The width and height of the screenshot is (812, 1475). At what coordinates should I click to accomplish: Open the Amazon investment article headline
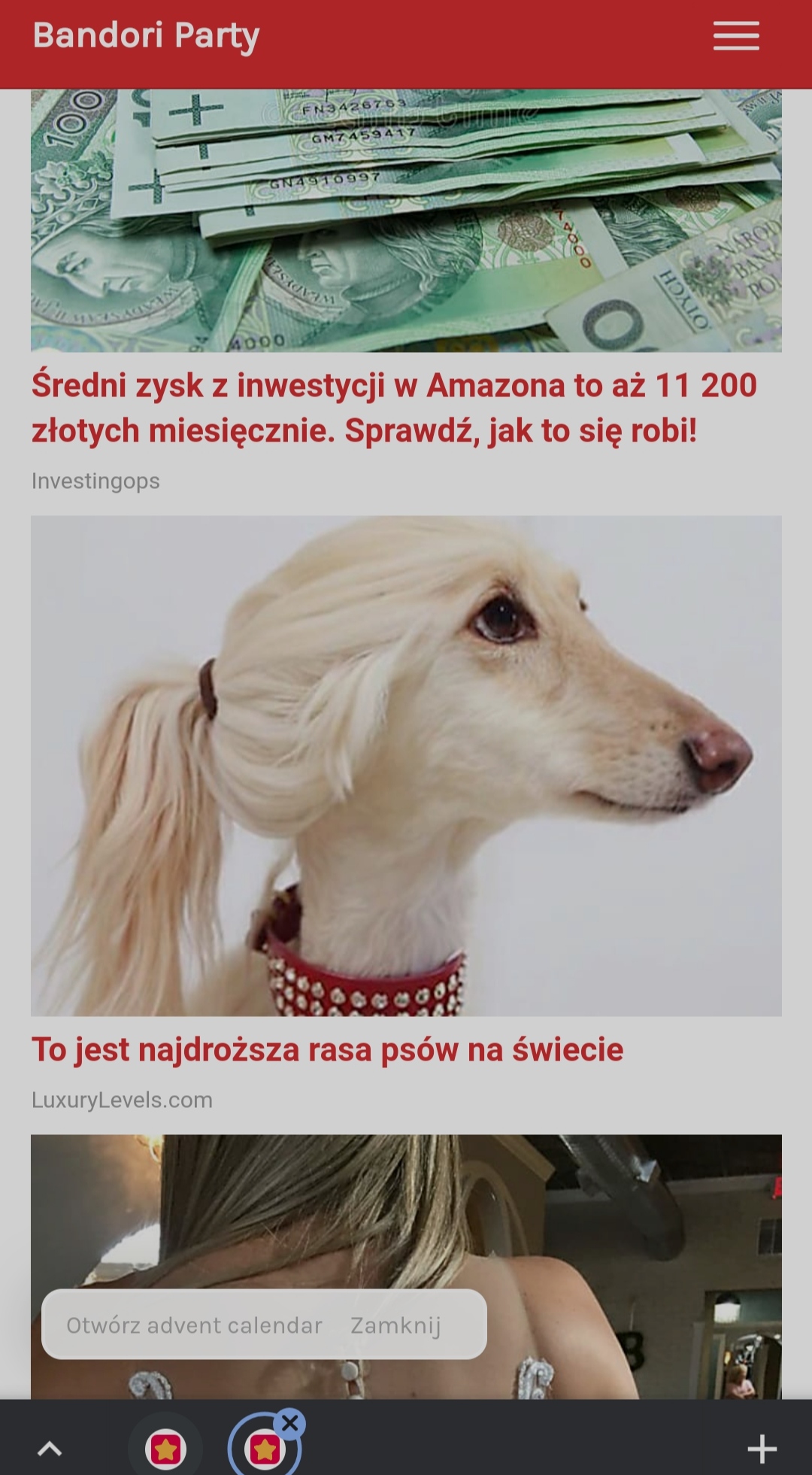(x=393, y=408)
